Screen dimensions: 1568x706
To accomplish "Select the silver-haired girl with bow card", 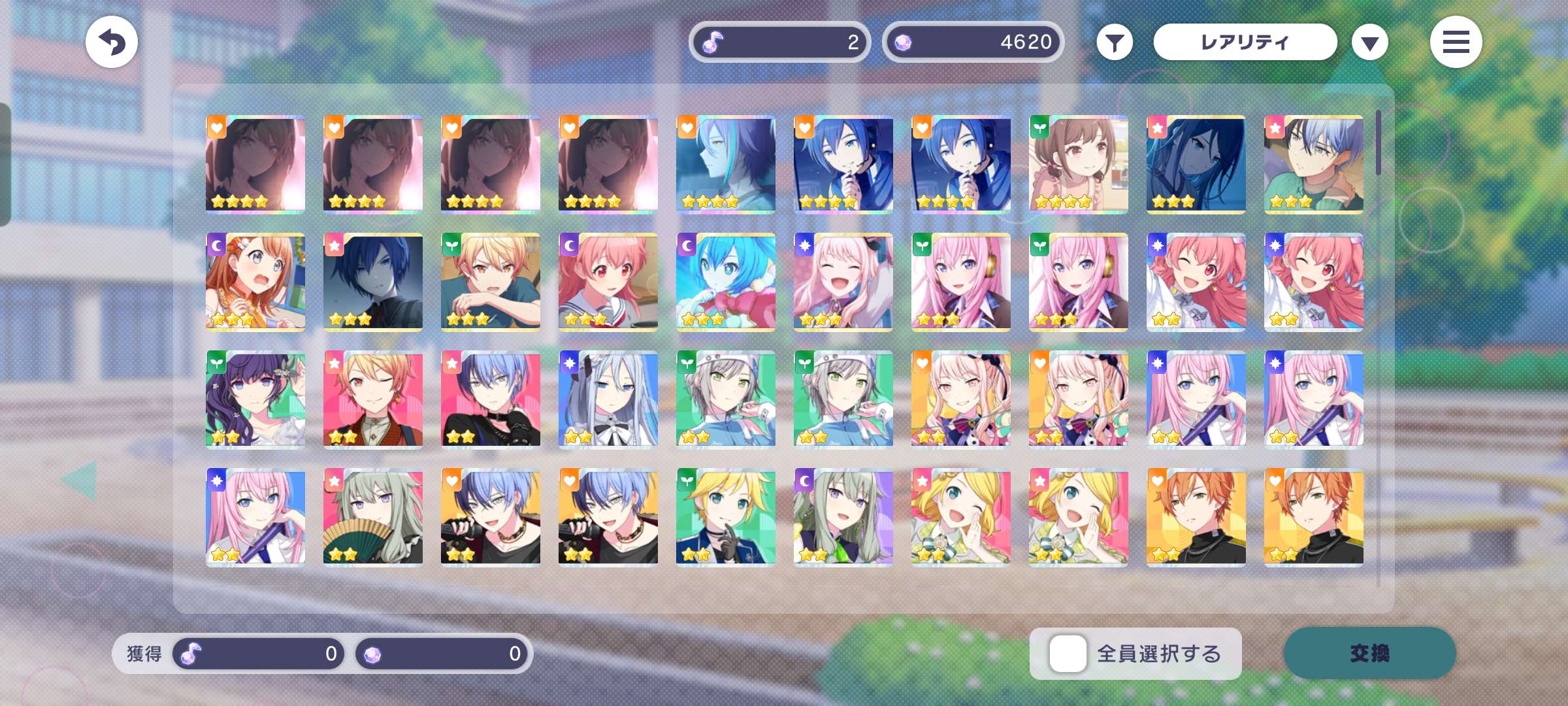I will tap(608, 400).
